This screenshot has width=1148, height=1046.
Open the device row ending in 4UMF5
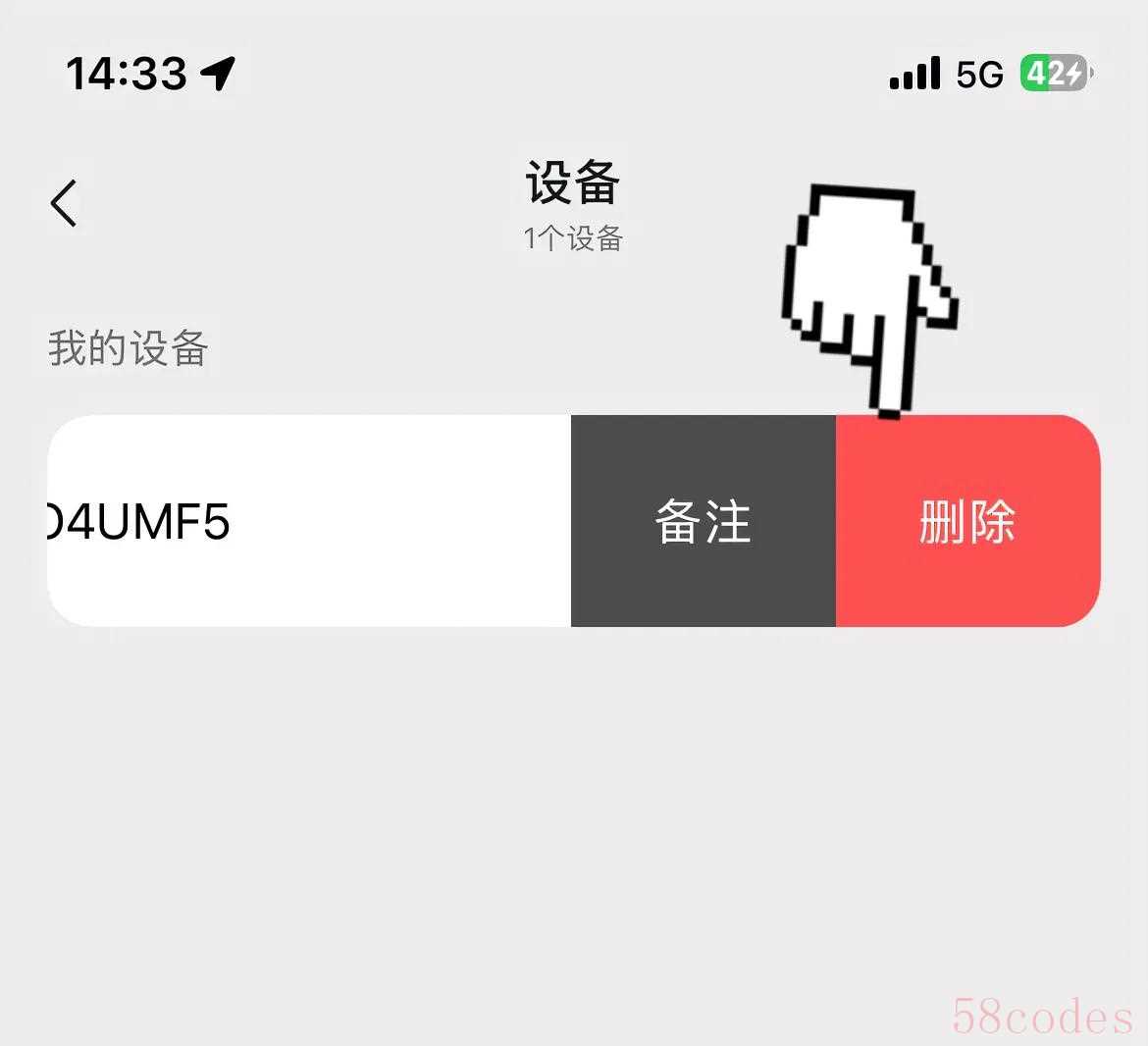point(294,521)
